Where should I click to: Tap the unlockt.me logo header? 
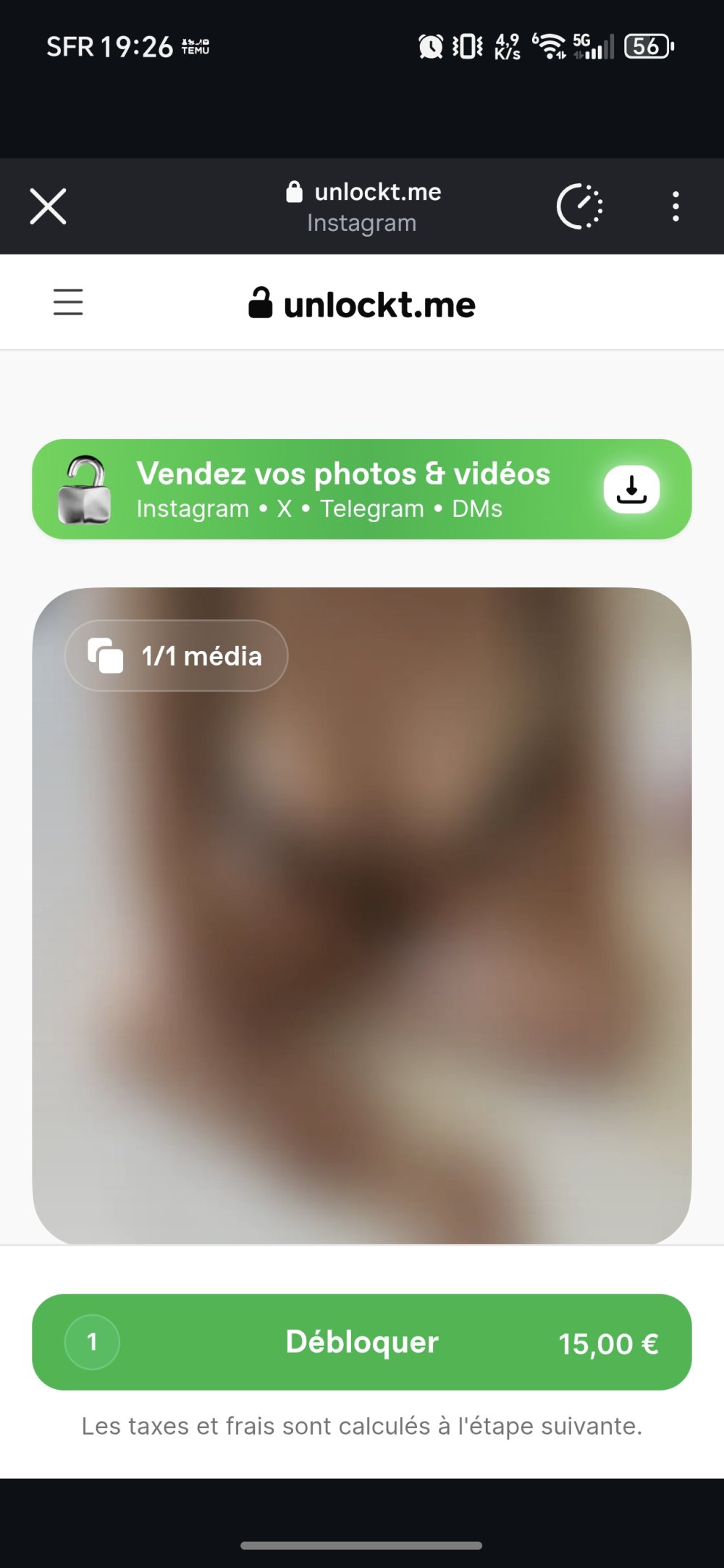[x=362, y=304]
